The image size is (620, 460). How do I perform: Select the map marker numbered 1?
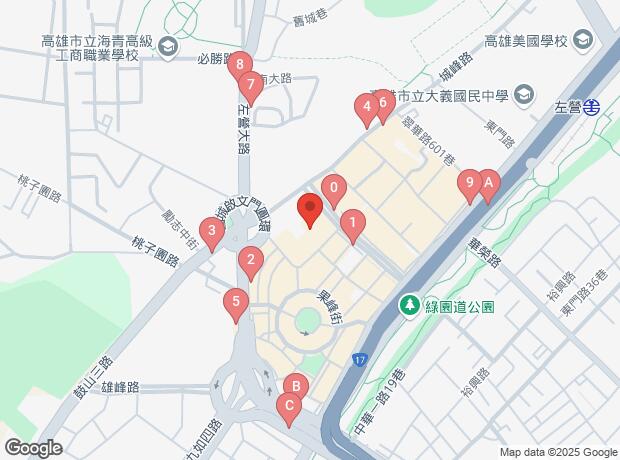(352, 224)
